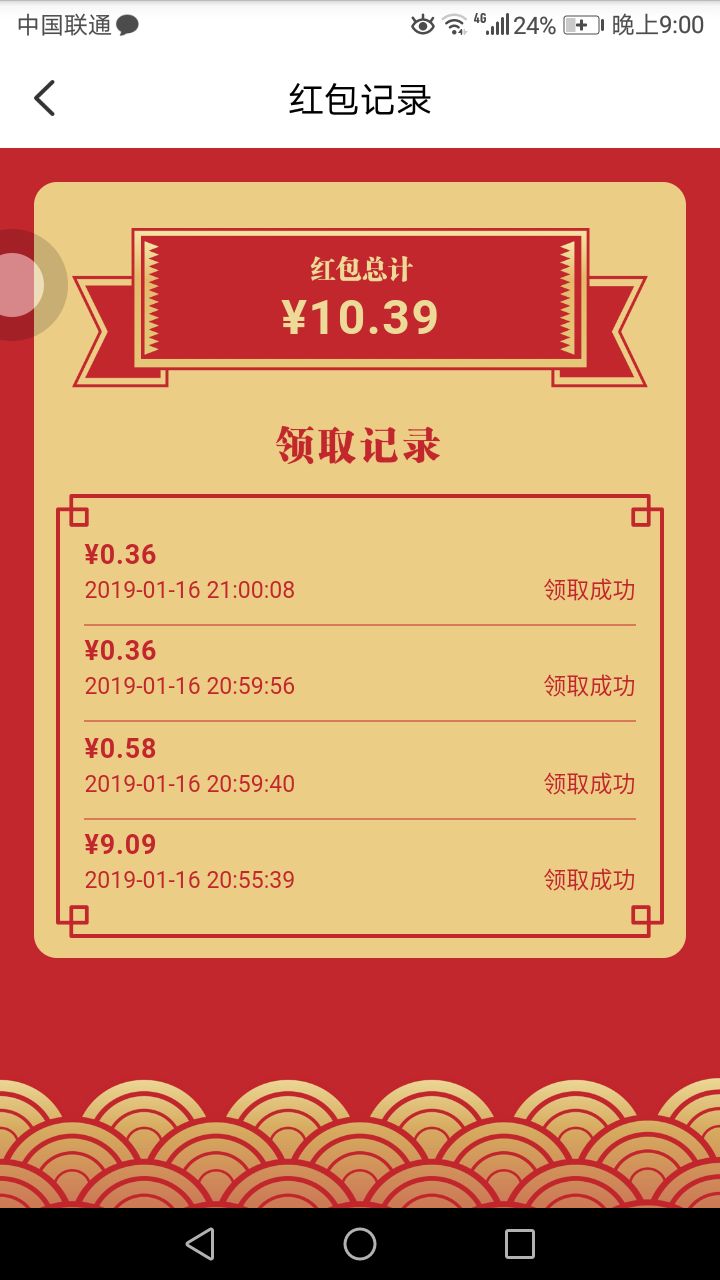Screen dimensions: 720x1280
Task: Tap the system back button
Action: [x=200, y=1243]
